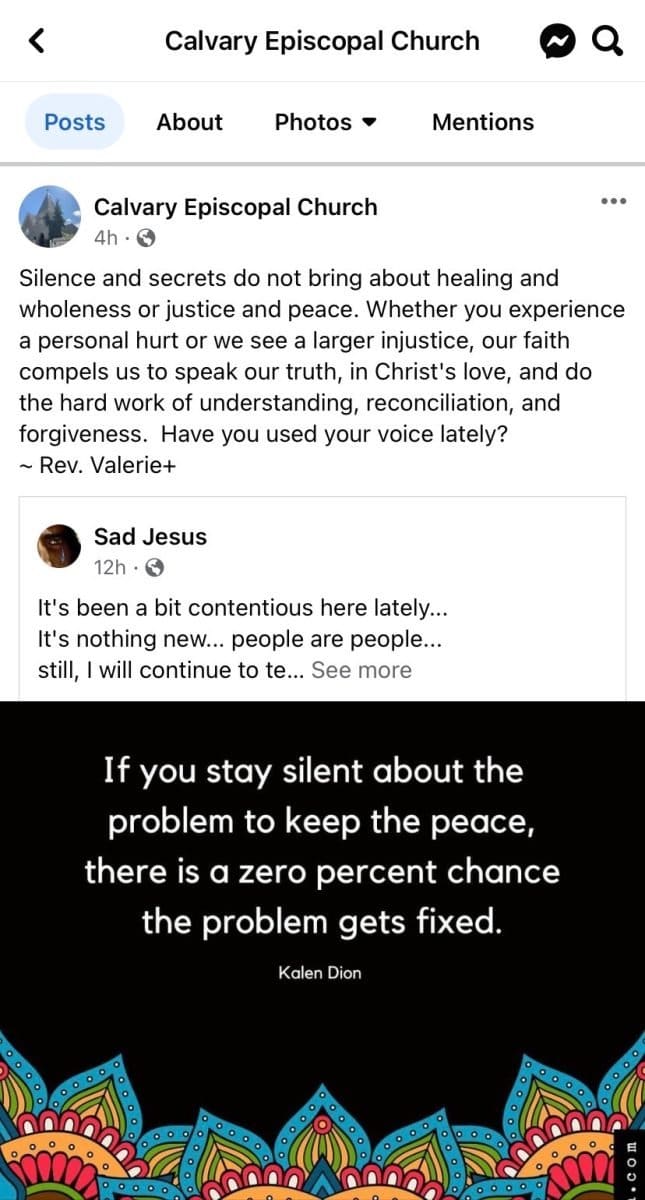645x1200 pixels.
Task: Expand the Photos dropdown tab
Action: click(325, 122)
